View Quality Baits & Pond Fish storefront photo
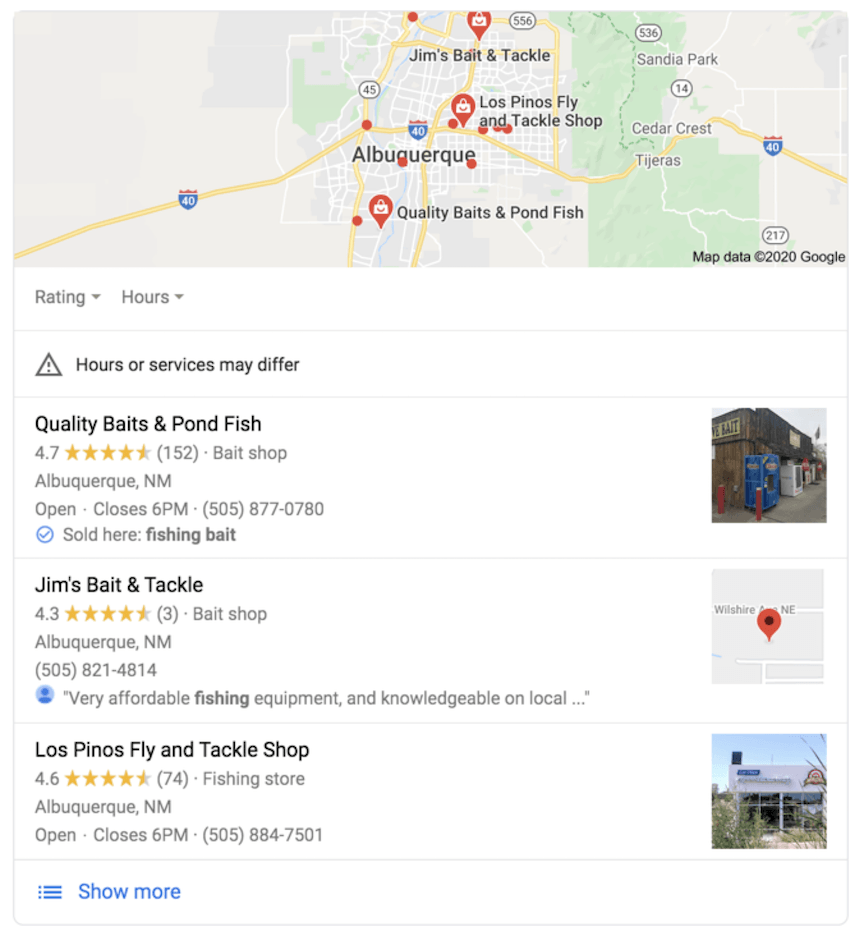This screenshot has width=864, height=936. [768, 465]
